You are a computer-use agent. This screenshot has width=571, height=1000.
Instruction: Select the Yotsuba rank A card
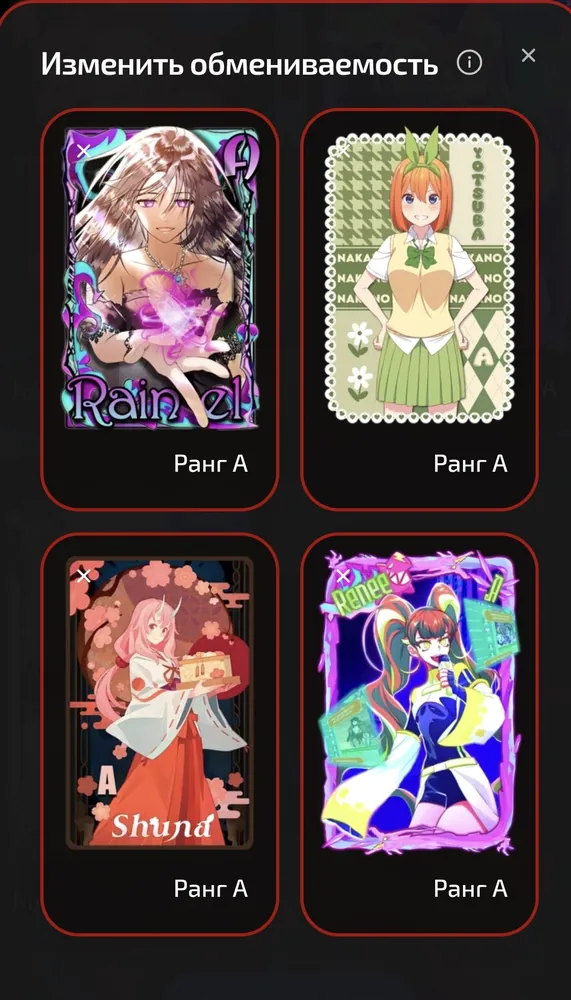click(x=419, y=309)
